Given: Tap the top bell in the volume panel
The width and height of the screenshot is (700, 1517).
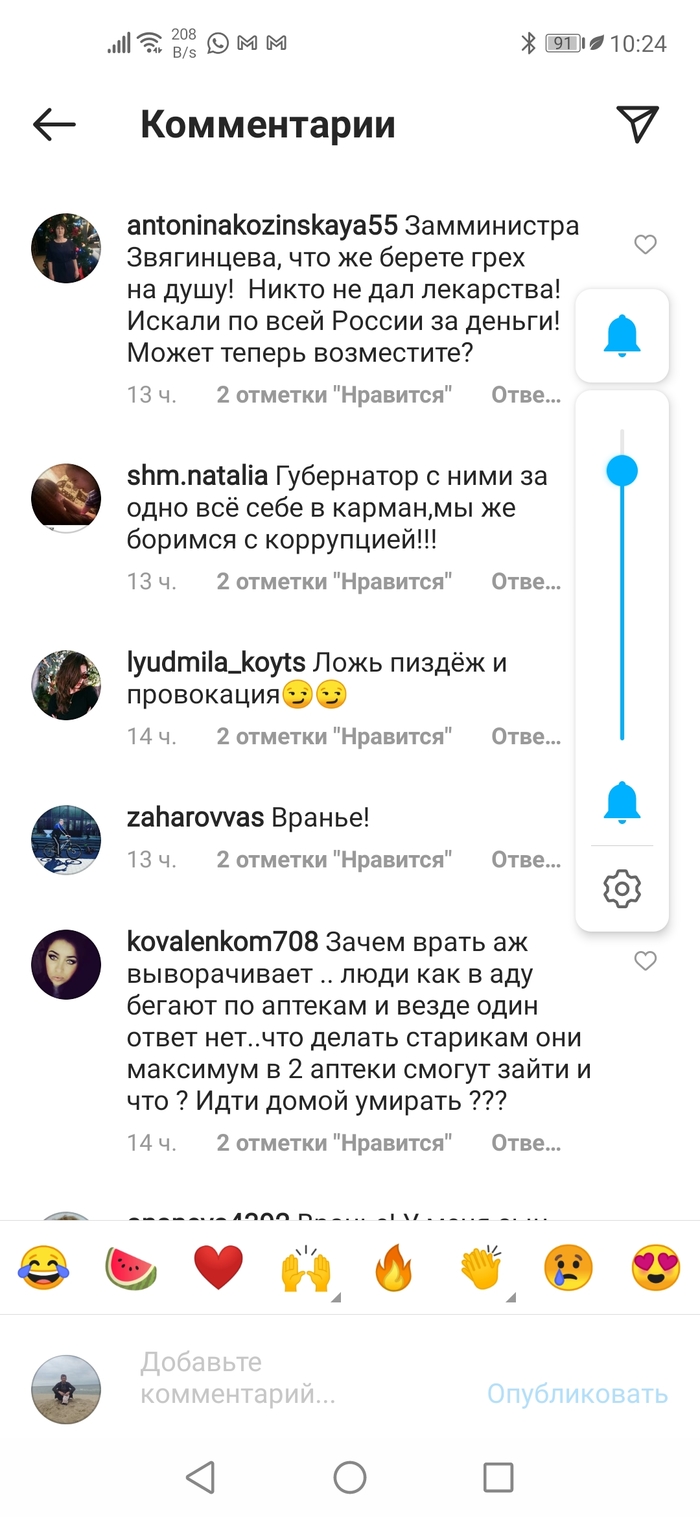Looking at the screenshot, I should coord(622,335).
